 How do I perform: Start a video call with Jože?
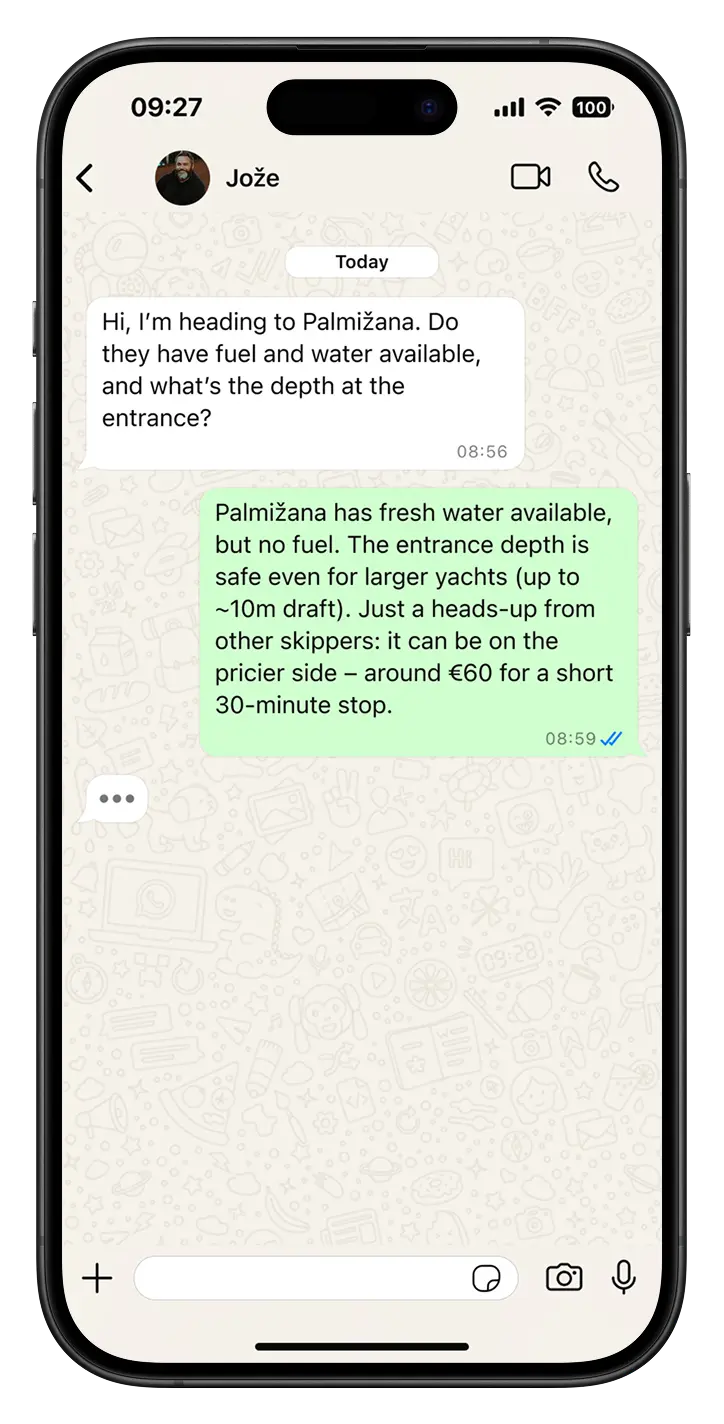point(530,177)
